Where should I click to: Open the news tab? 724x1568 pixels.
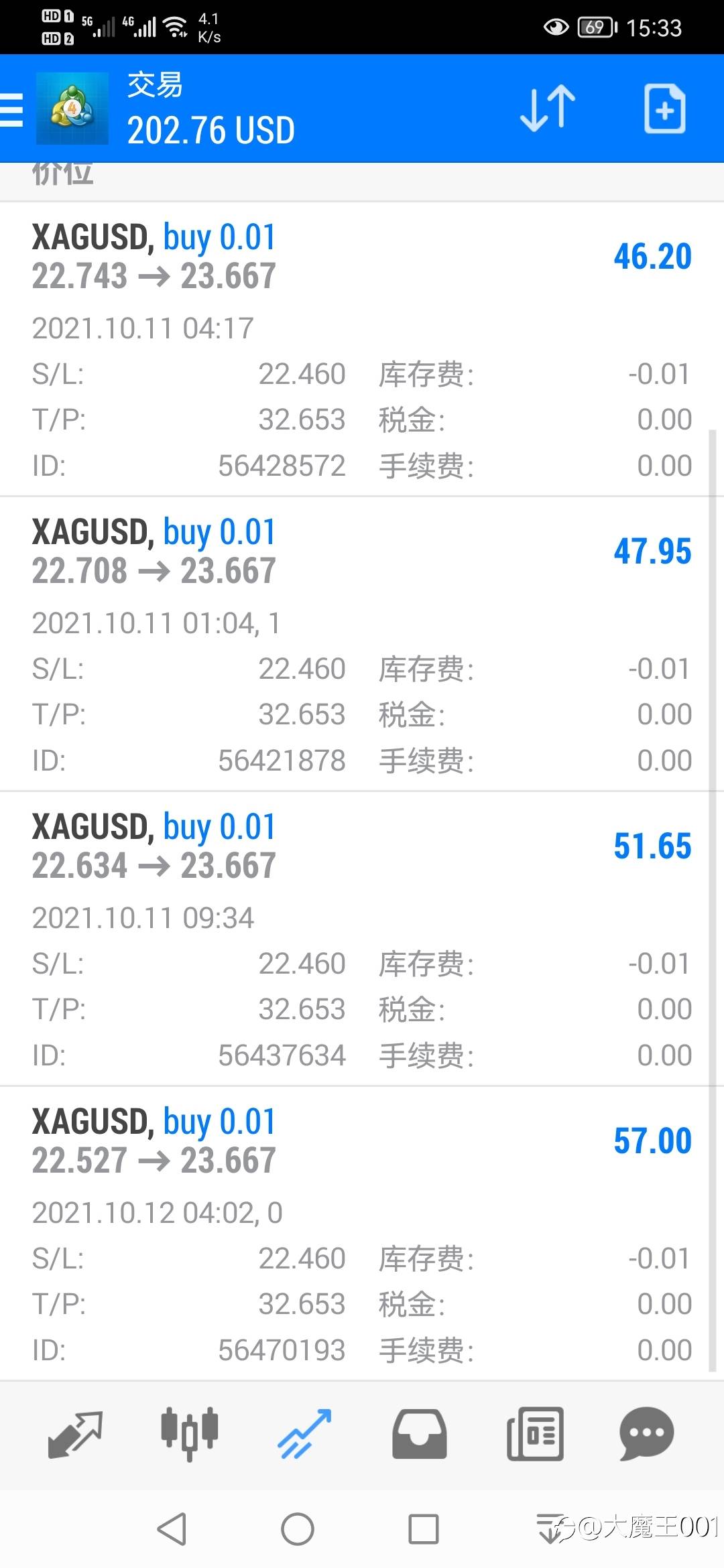tap(535, 1434)
